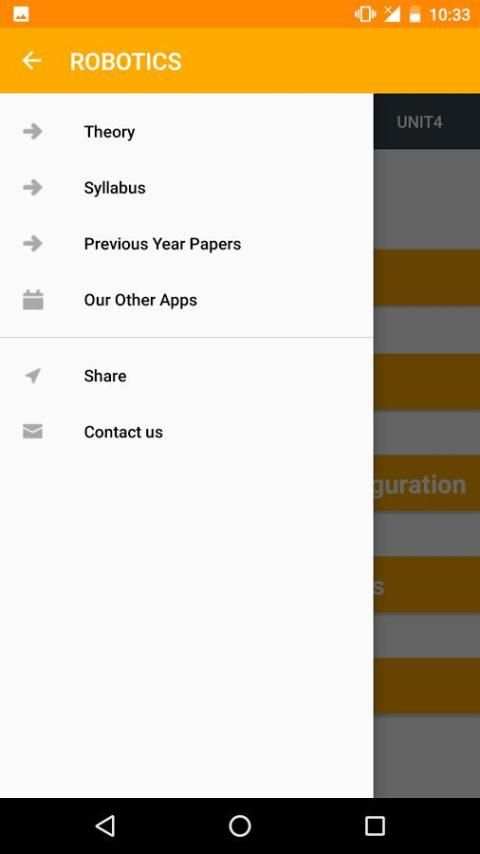Switch to the UNIT4 tab
The height and width of the screenshot is (854, 480).
pyautogui.click(x=419, y=122)
